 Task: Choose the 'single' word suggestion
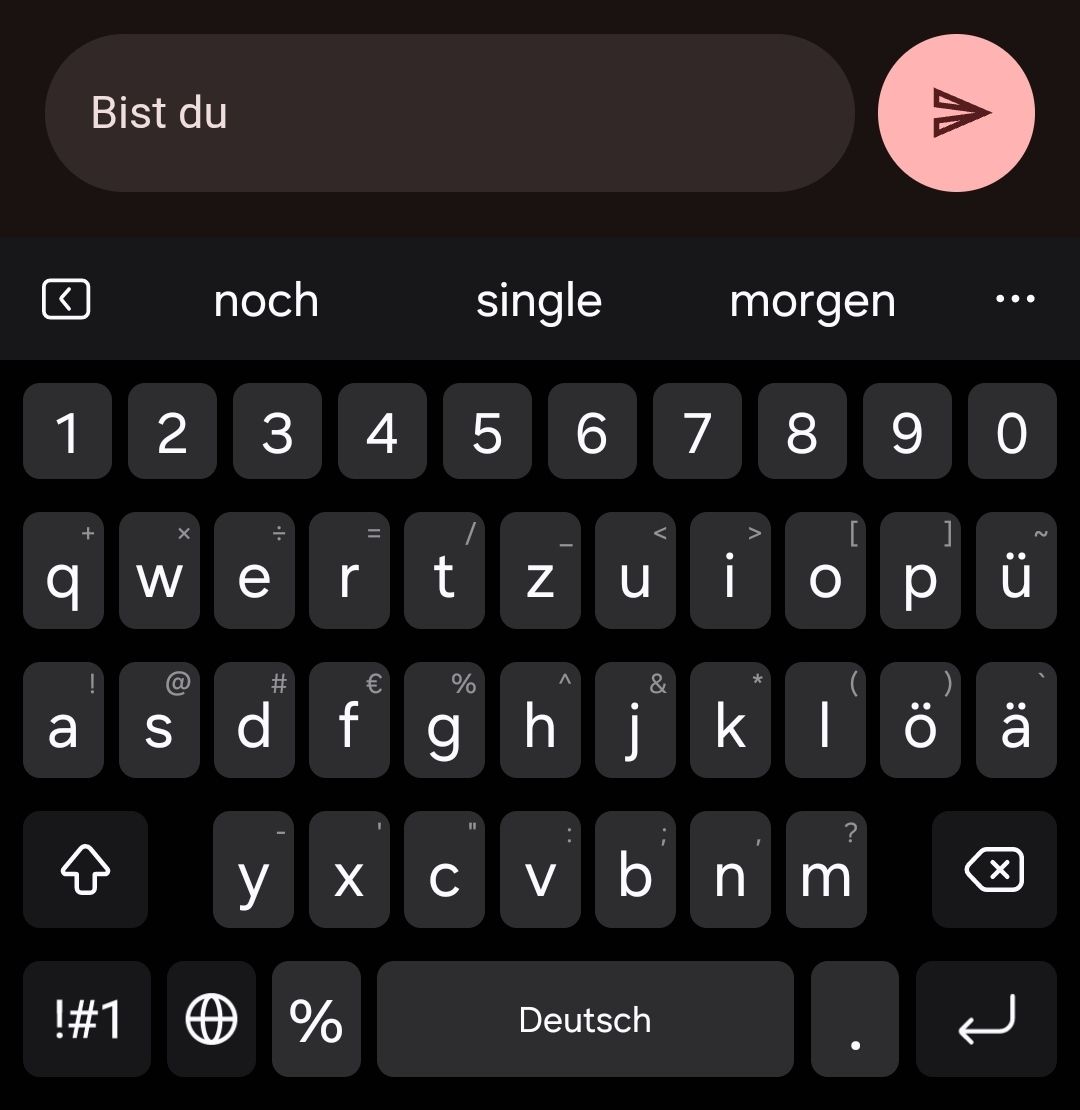(539, 300)
